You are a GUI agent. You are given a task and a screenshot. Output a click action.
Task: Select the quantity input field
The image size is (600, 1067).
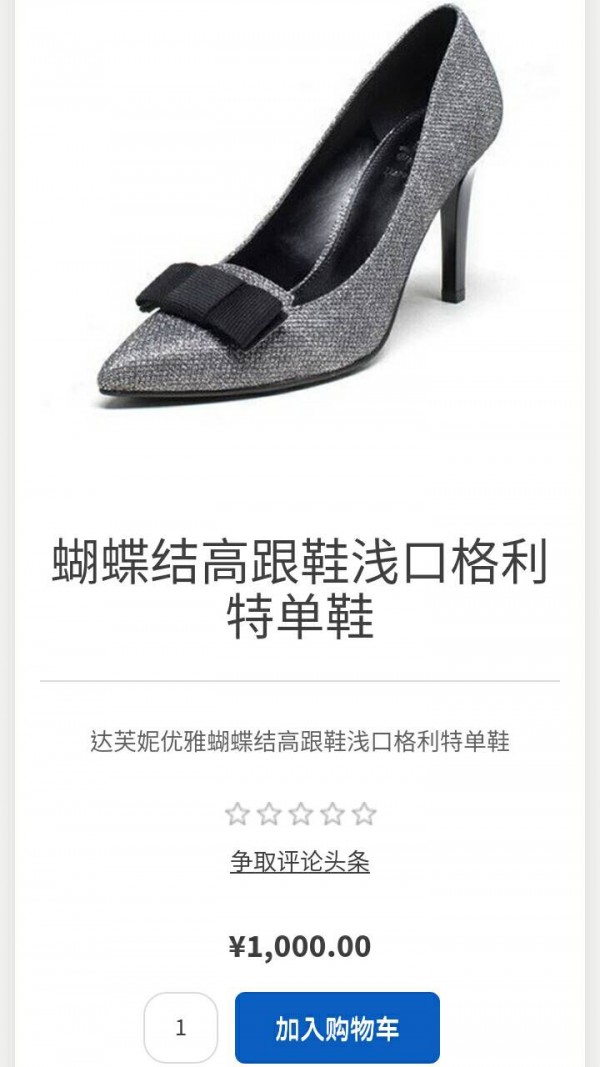click(181, 1027)
